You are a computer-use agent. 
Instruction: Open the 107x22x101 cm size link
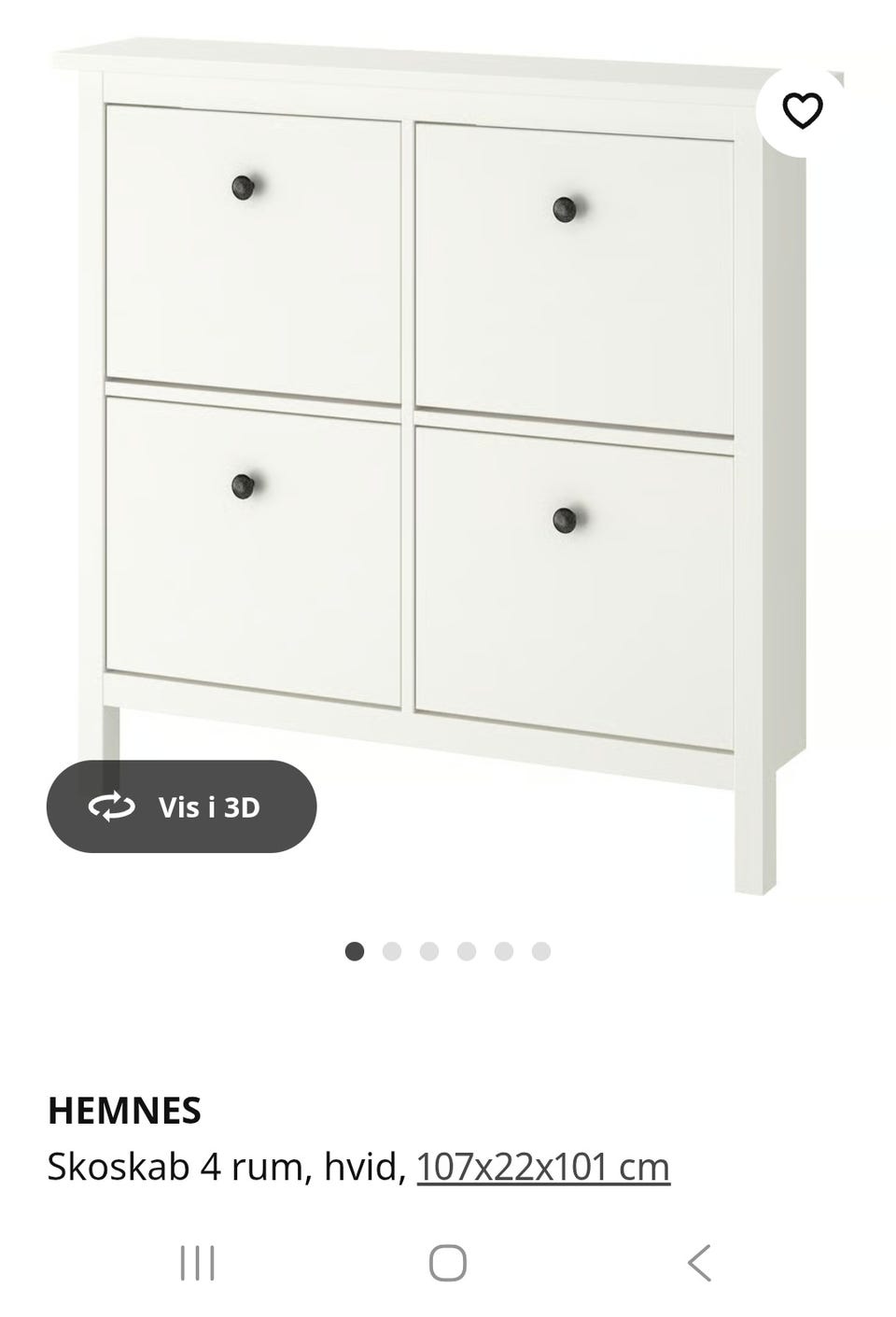pos(543,1167)
